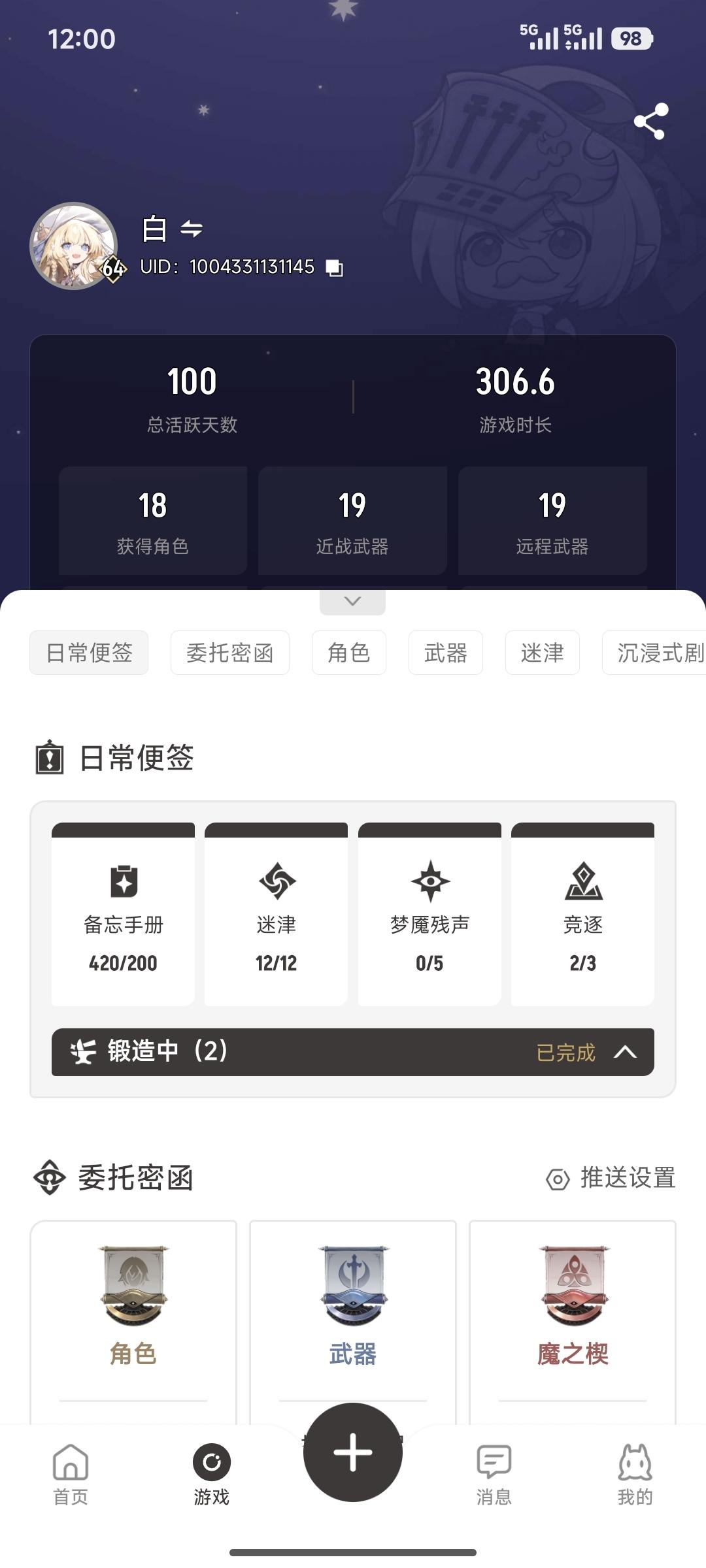Image resolution: width=706 pixels, height=1568 pixels.
Task: Select the 日常便签 chip
Action: click(89, 653)
